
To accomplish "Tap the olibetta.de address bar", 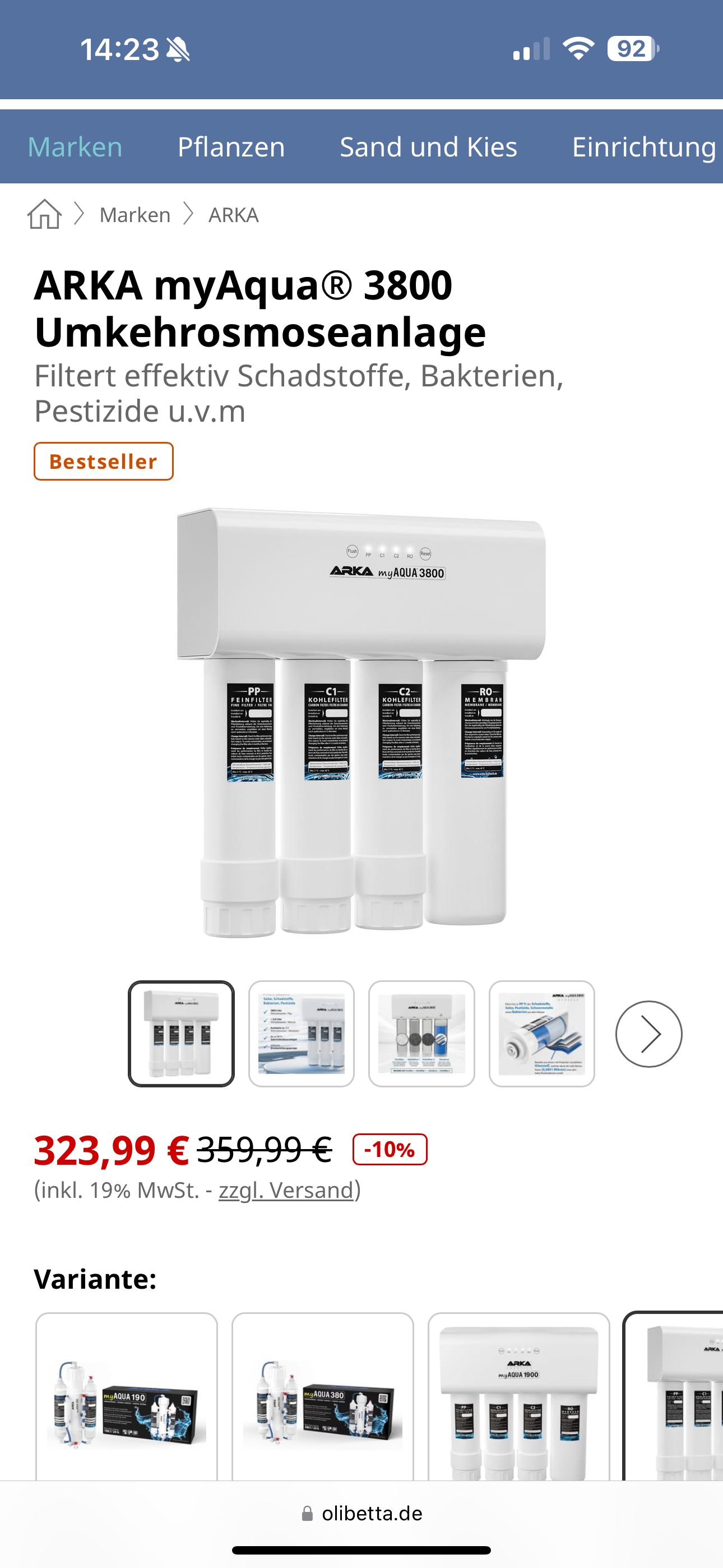I will (361, 1513).
